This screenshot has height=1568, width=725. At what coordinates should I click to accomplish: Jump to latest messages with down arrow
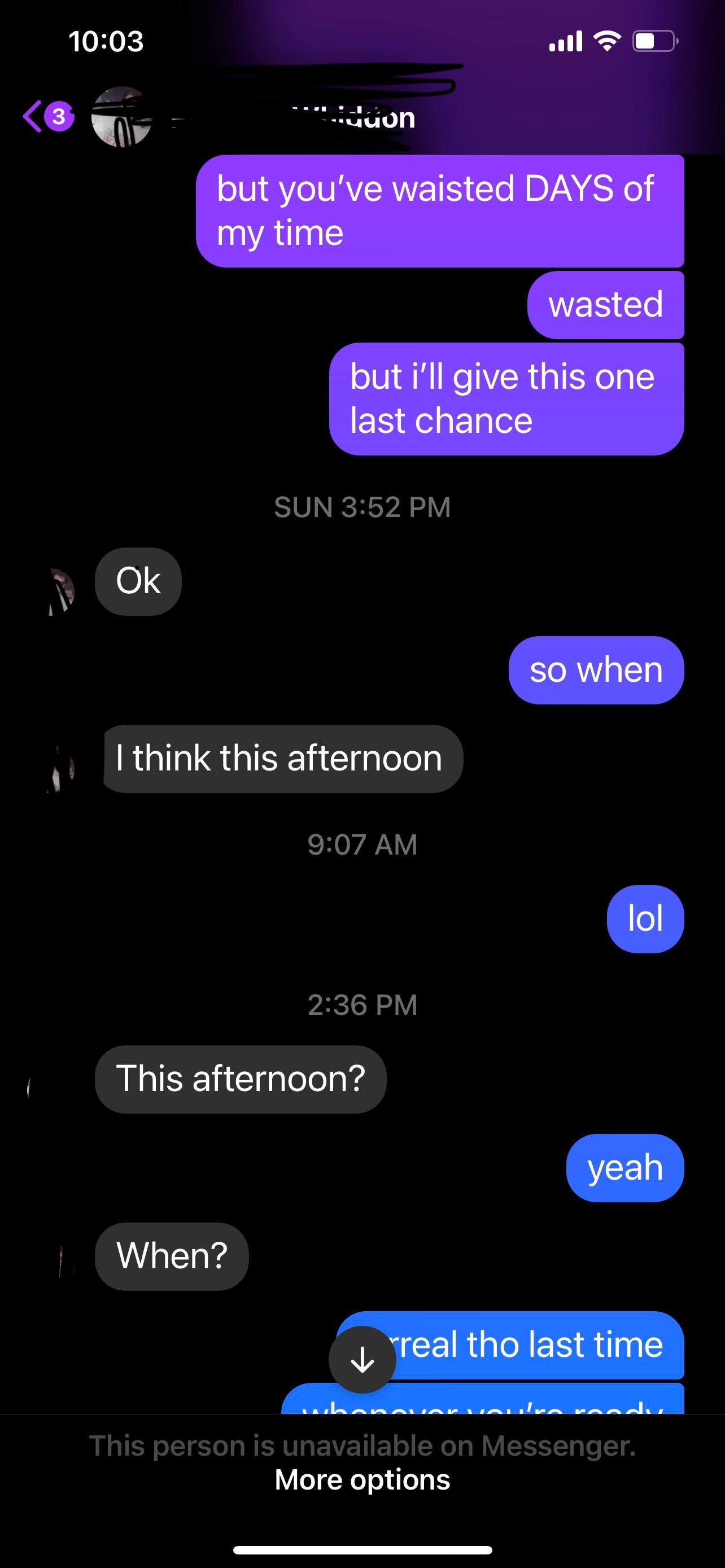(362, 1359)
